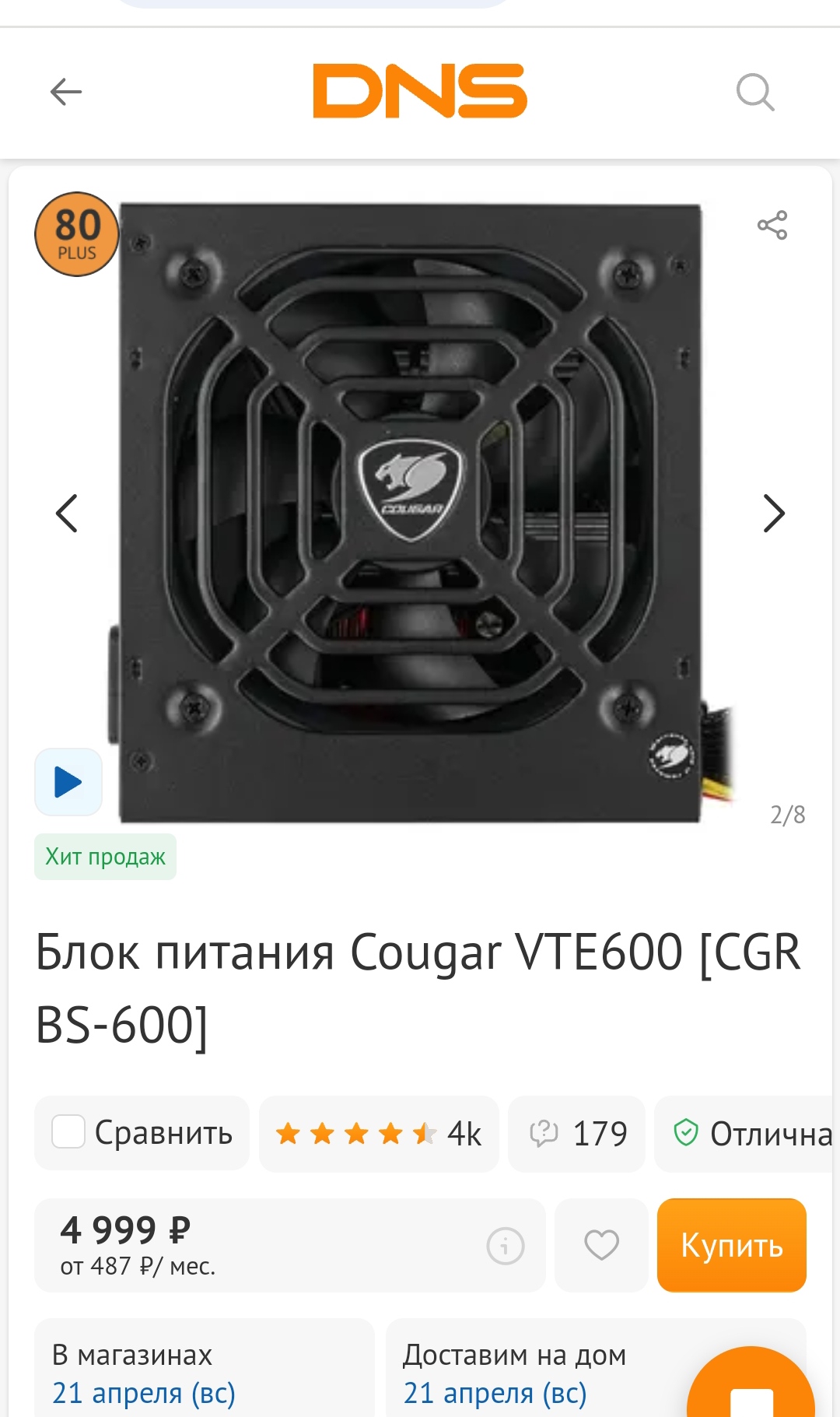The image size is (840, 1417).
Task: Tap Купить to buy the power supply
Action: tap(732, 1245)
